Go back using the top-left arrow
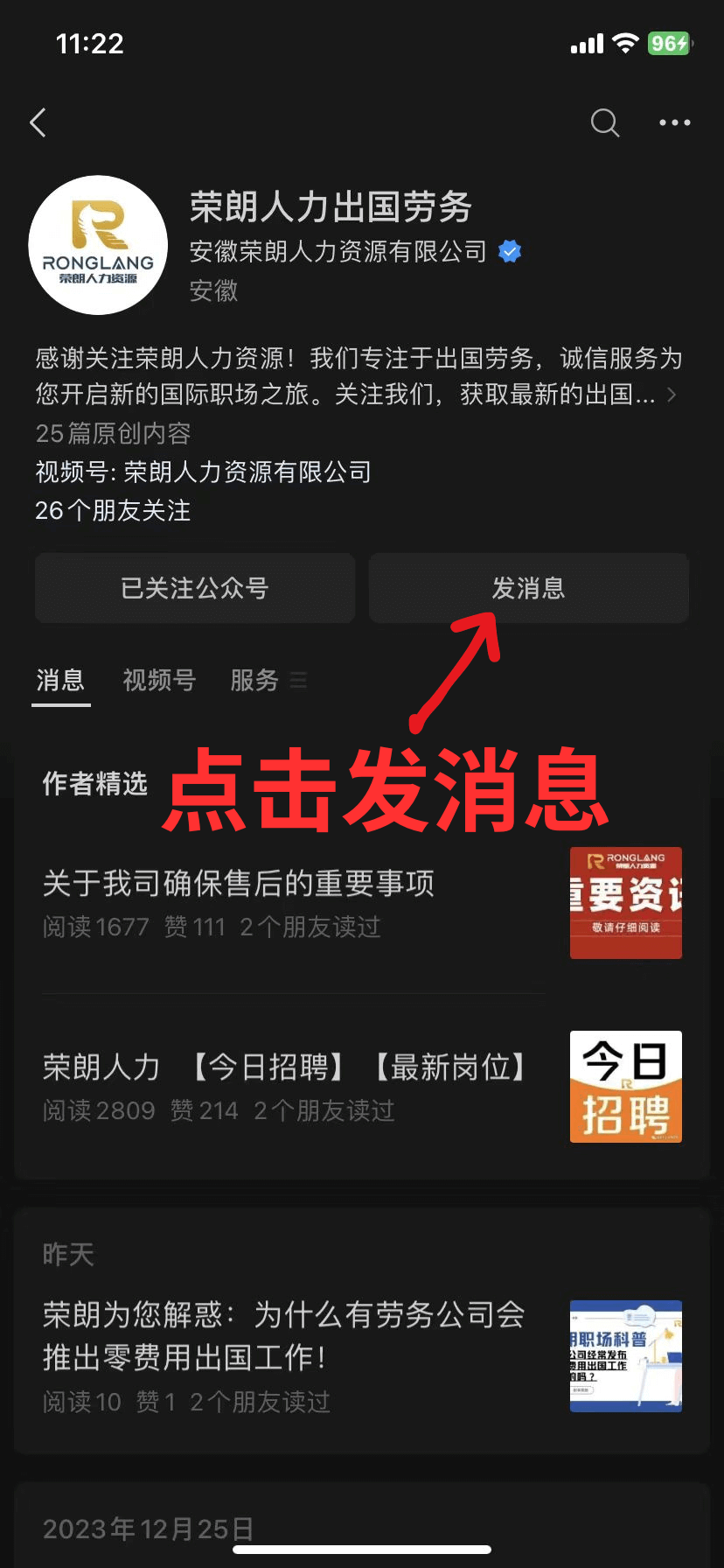 (x=38, y=122)
